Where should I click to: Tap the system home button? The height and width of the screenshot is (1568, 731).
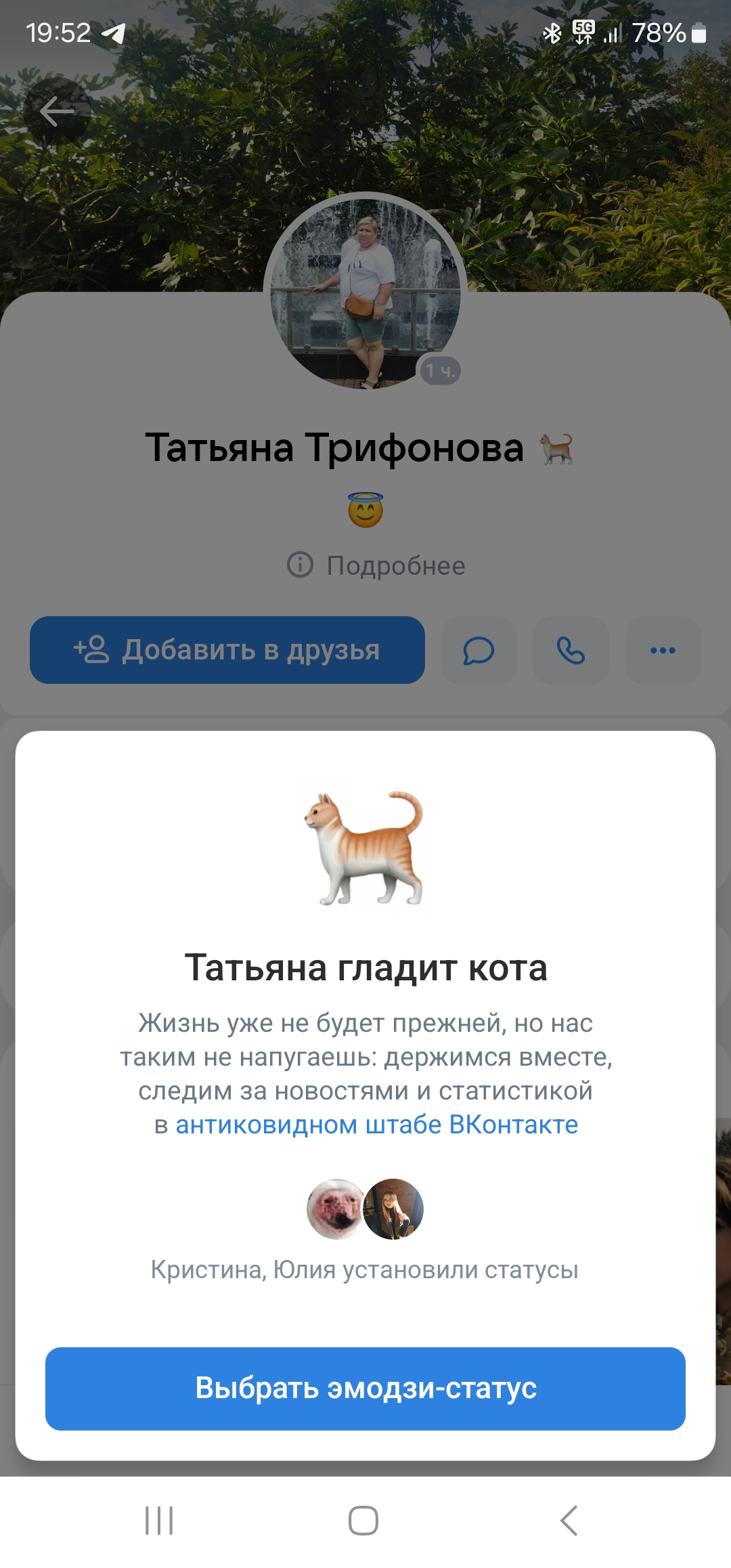coord(363,1521)
